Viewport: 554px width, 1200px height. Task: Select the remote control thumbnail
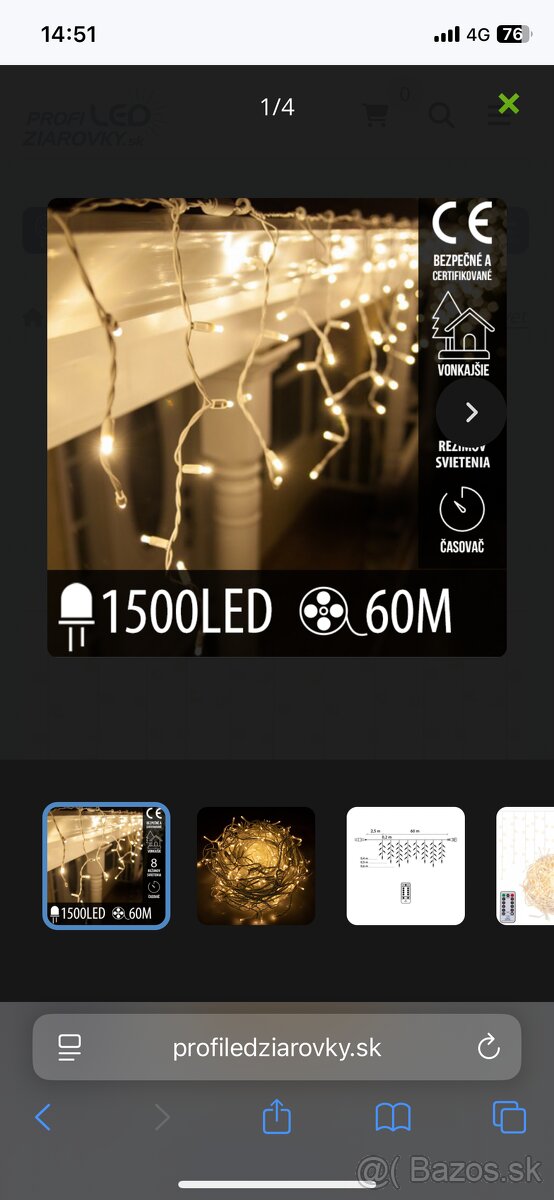coord(525,866)
